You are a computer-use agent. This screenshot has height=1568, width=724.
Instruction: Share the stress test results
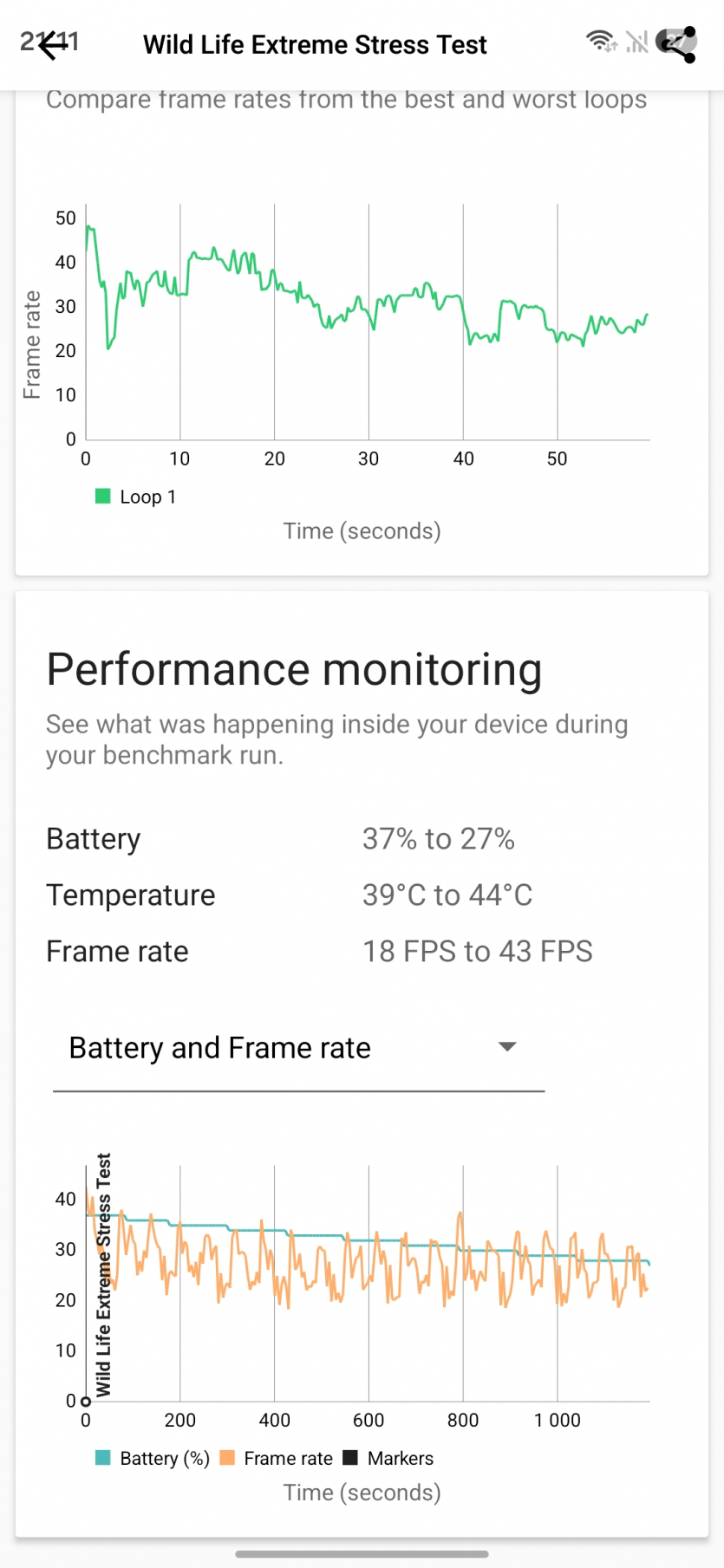click(679, 44)
